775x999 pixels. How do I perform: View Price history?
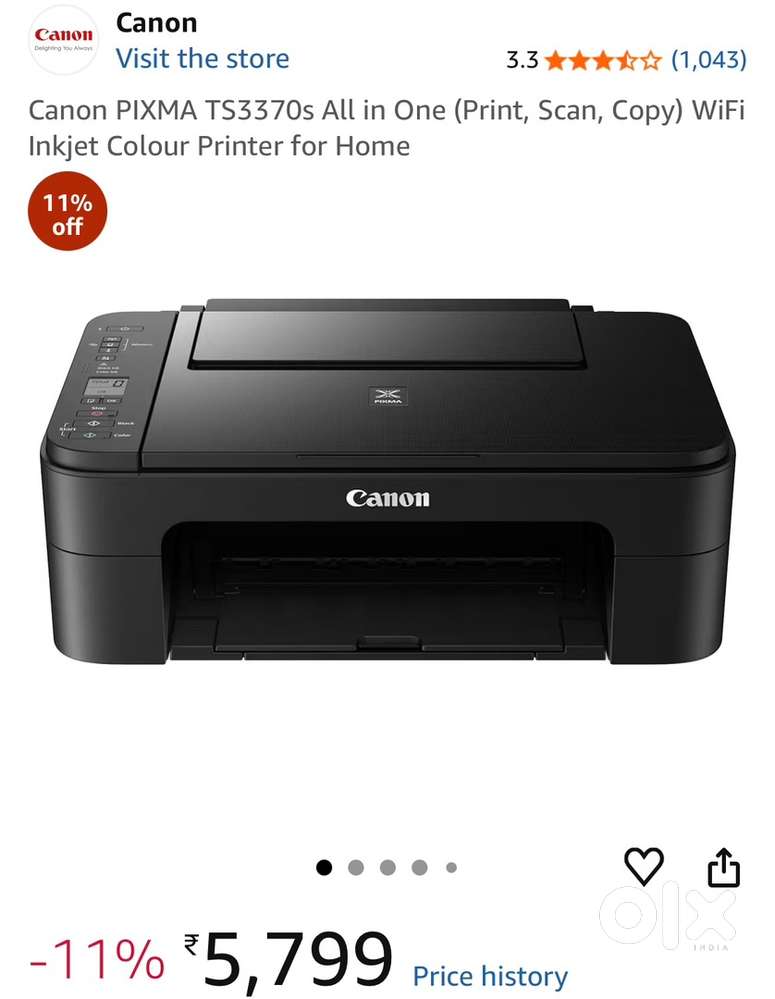pyautogui.click(x=490, y=976)
